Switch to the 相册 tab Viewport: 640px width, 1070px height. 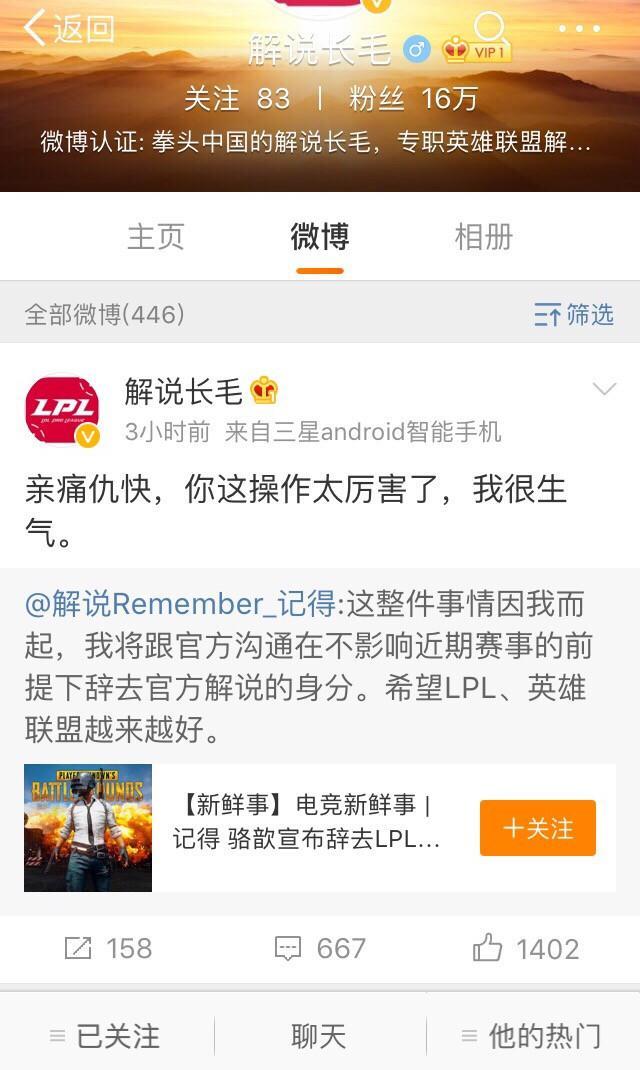click(x=483, y=237)
